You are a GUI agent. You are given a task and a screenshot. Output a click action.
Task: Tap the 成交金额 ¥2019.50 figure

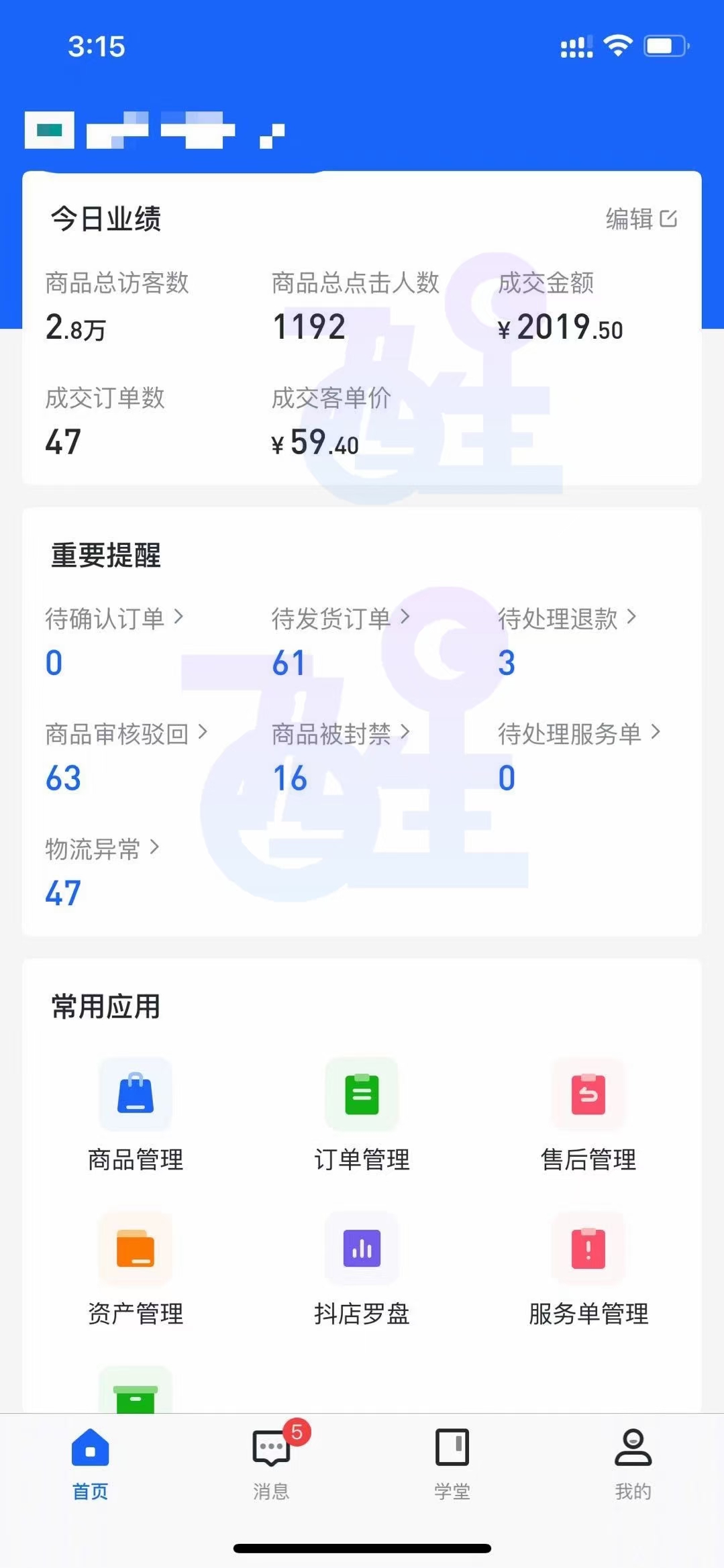562,327
